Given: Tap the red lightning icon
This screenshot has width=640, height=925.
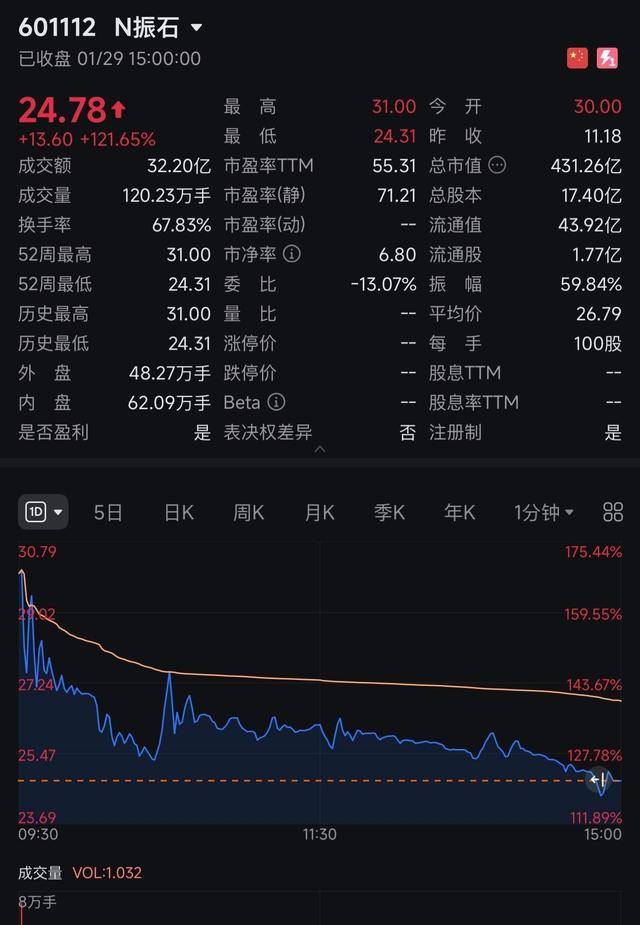Looking at the screenshot, I should (607, 58).
